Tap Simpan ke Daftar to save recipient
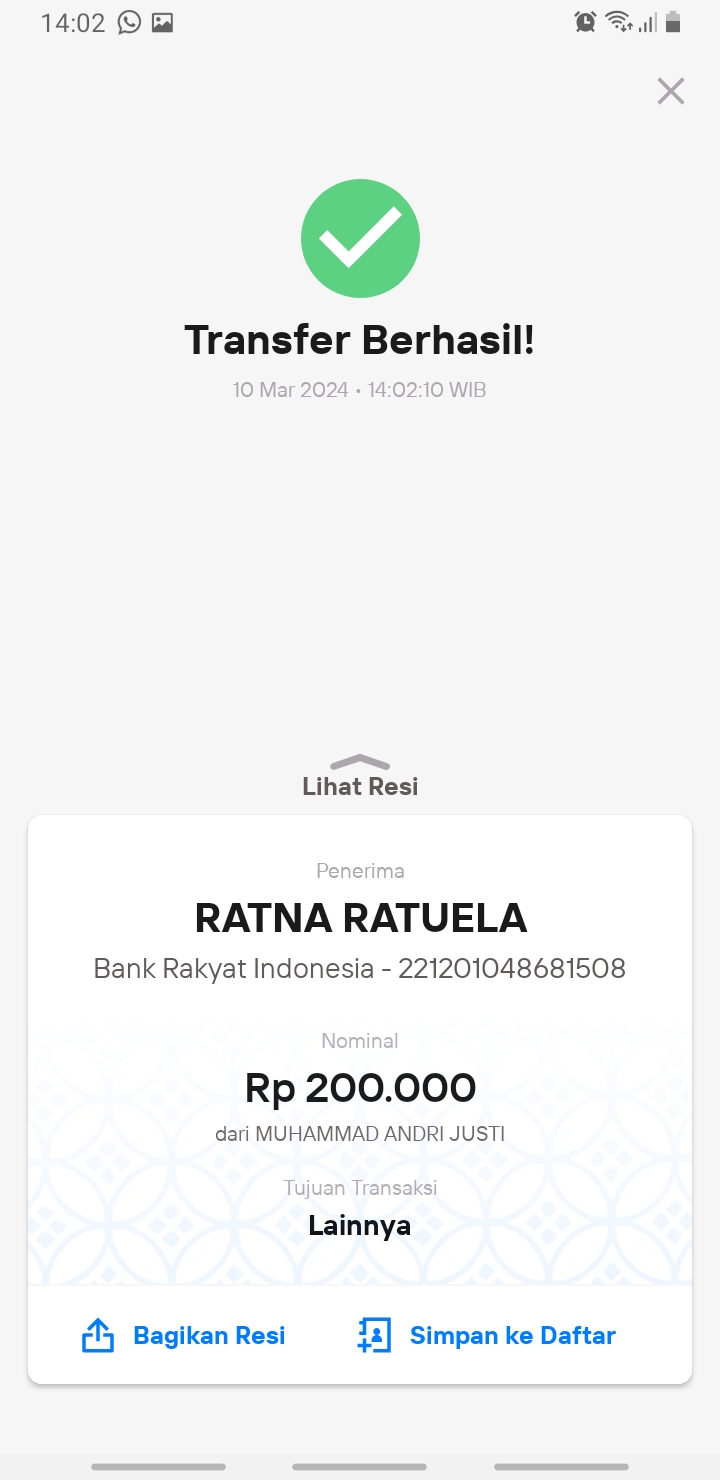This screenshot has width=720, height=1480. point(486,1335)
